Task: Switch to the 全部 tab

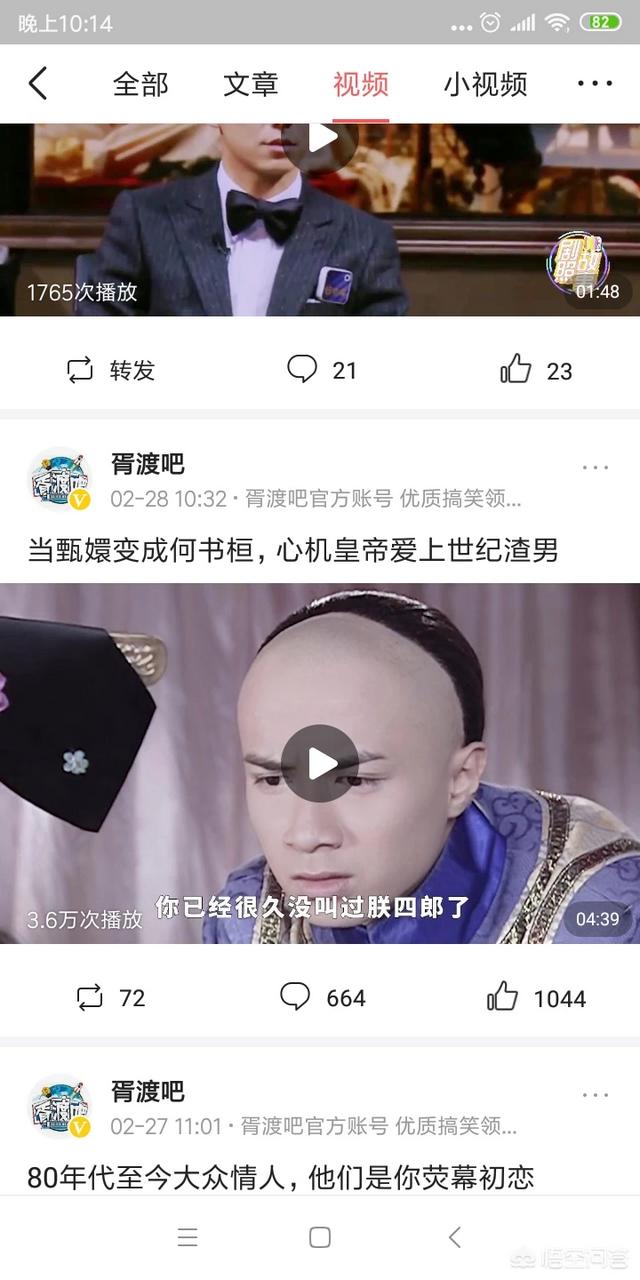Action: click(140, 84)
